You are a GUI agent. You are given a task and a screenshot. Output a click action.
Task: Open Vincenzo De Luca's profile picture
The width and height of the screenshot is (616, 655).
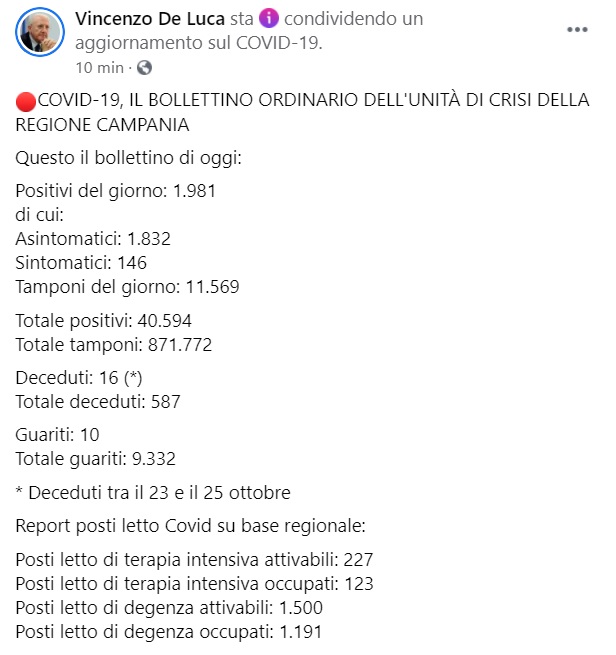(40, 34)
